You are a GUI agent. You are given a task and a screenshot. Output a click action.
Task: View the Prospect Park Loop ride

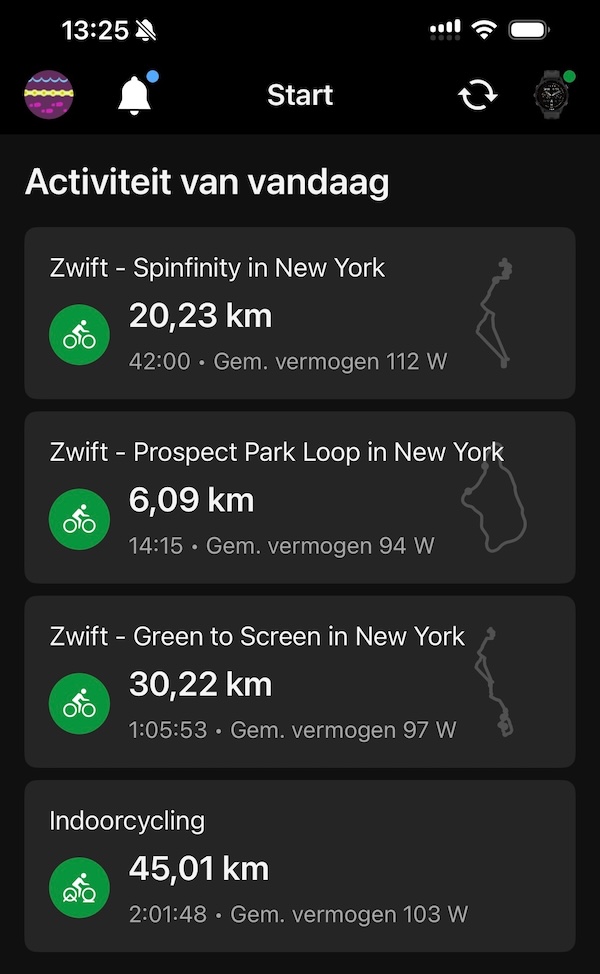(300, 497)
